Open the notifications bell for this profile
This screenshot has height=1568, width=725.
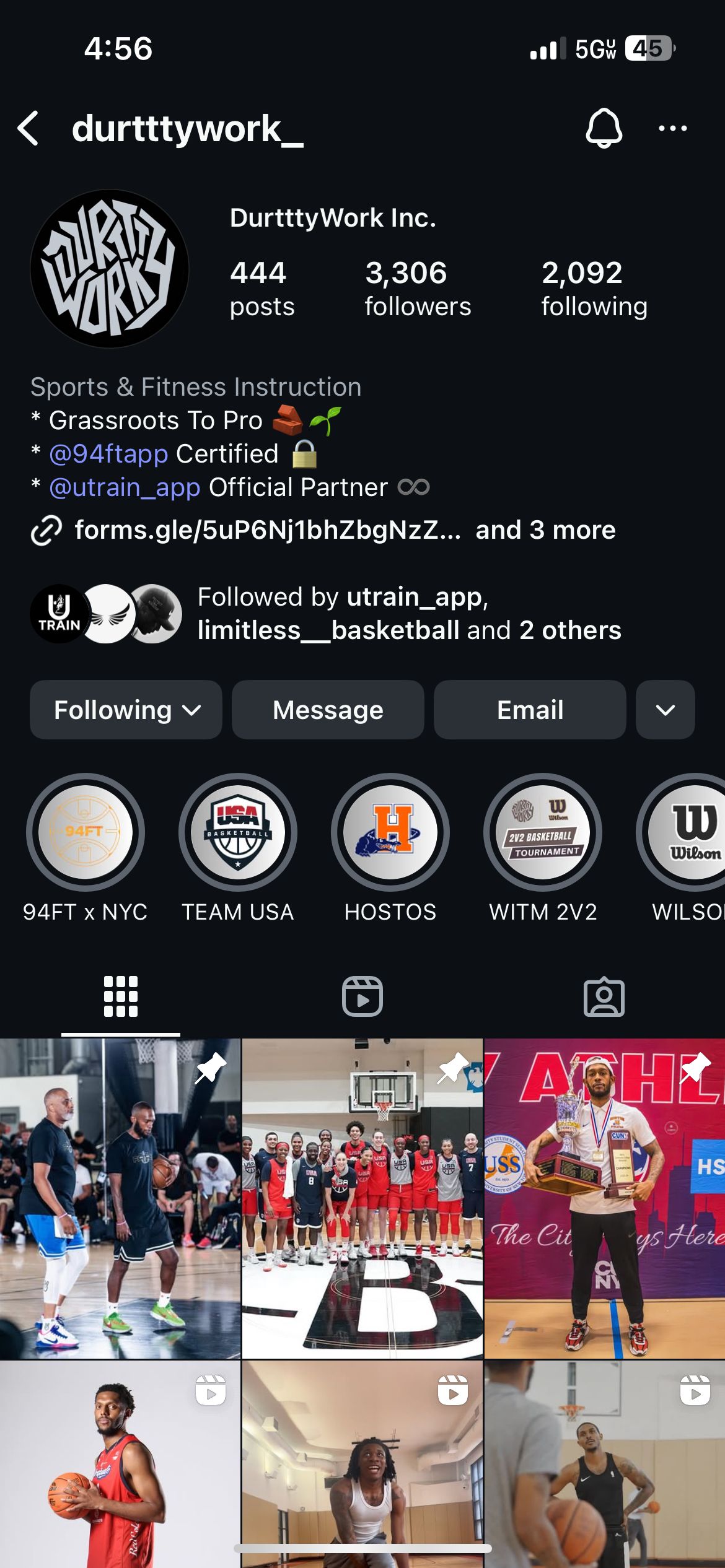coord(604,128)
